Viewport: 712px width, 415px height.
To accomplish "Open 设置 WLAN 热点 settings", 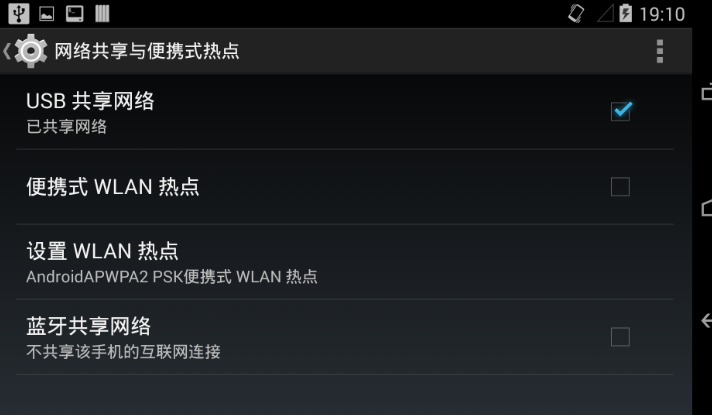I will click(x=345, y=262).
